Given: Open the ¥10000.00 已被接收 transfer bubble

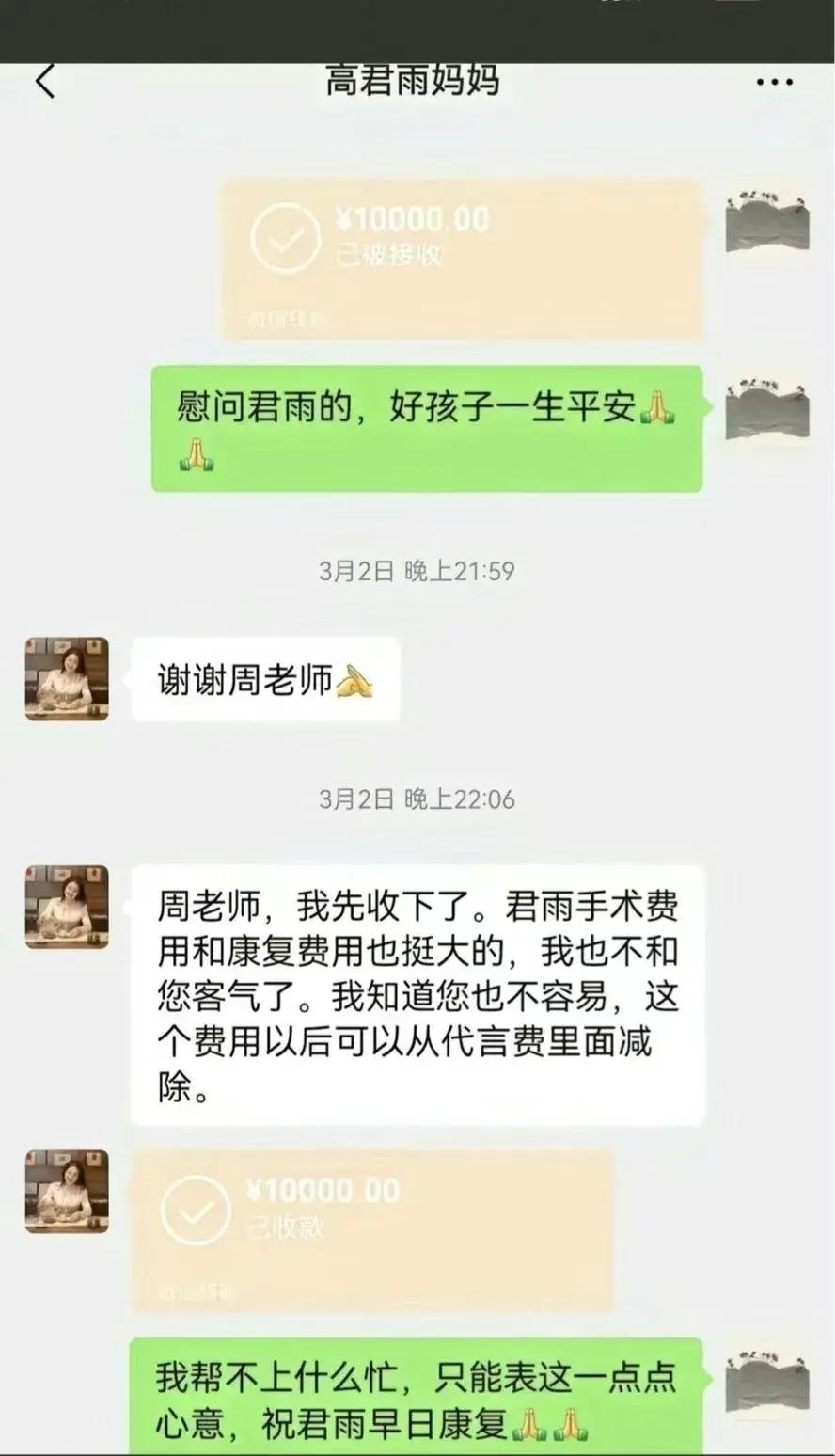Looking at the screenshot, I should 462,259.
